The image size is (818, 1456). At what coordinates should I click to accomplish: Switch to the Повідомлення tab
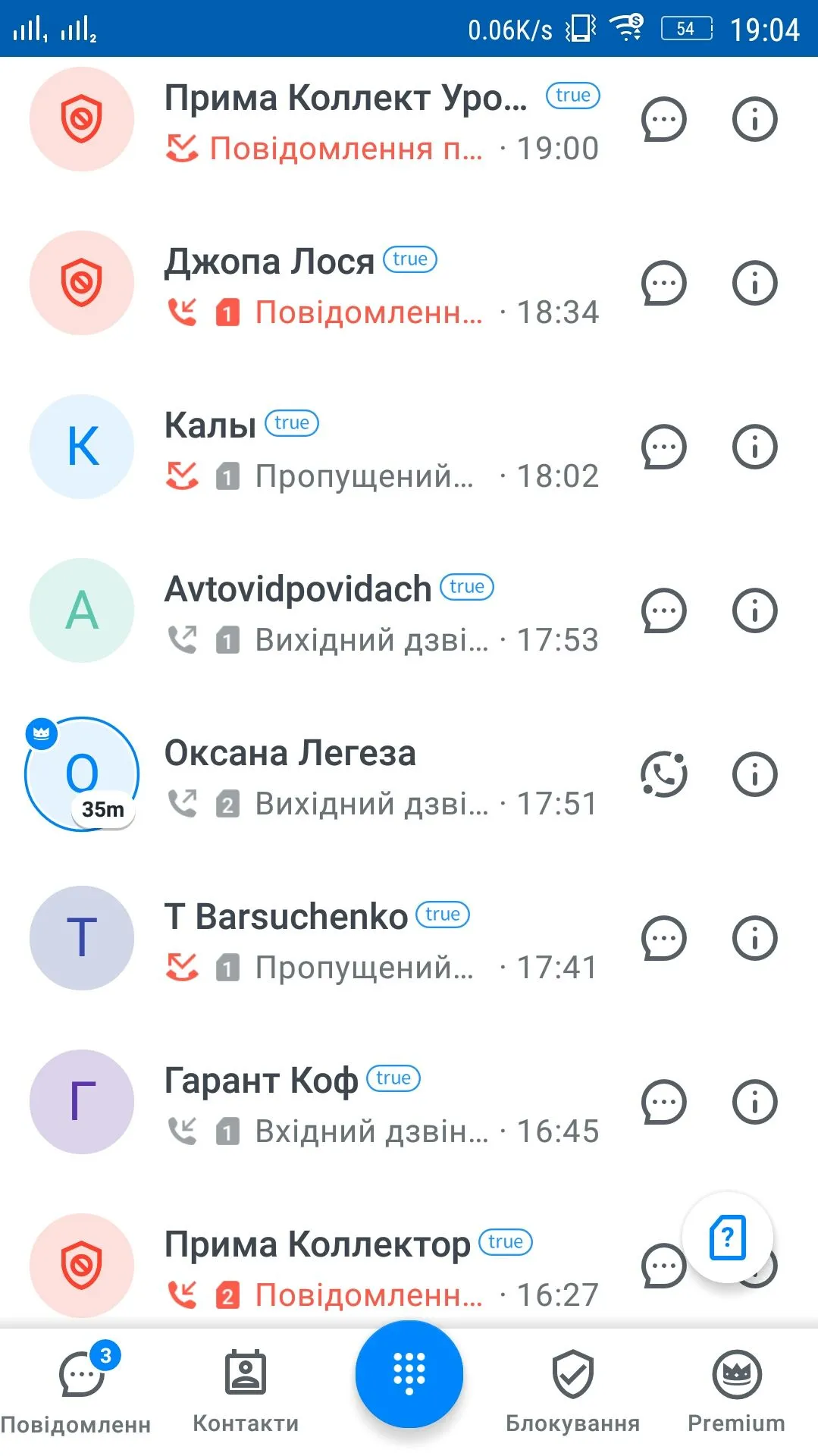(x=80, y=1389)
